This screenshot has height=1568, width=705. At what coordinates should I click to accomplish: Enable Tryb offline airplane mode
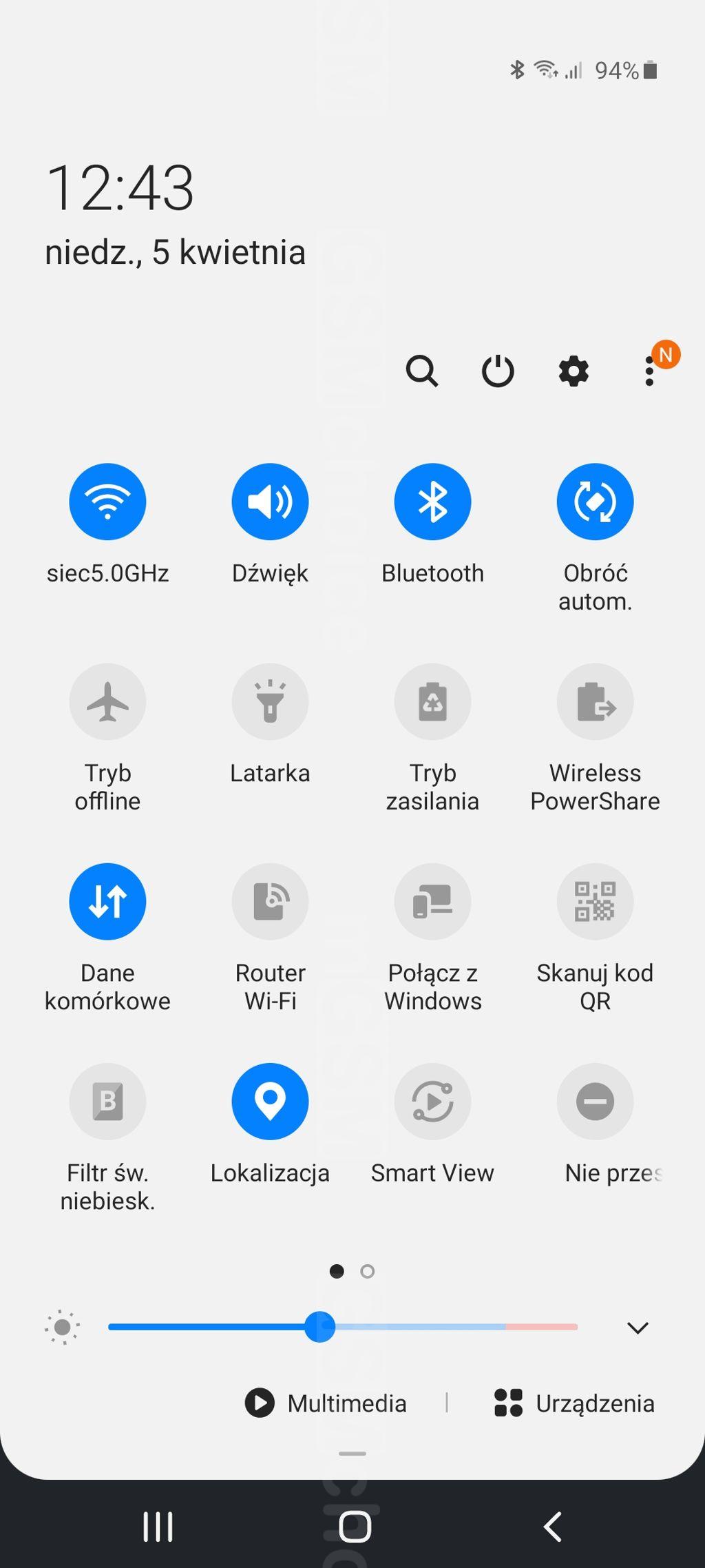click(107, 701)
